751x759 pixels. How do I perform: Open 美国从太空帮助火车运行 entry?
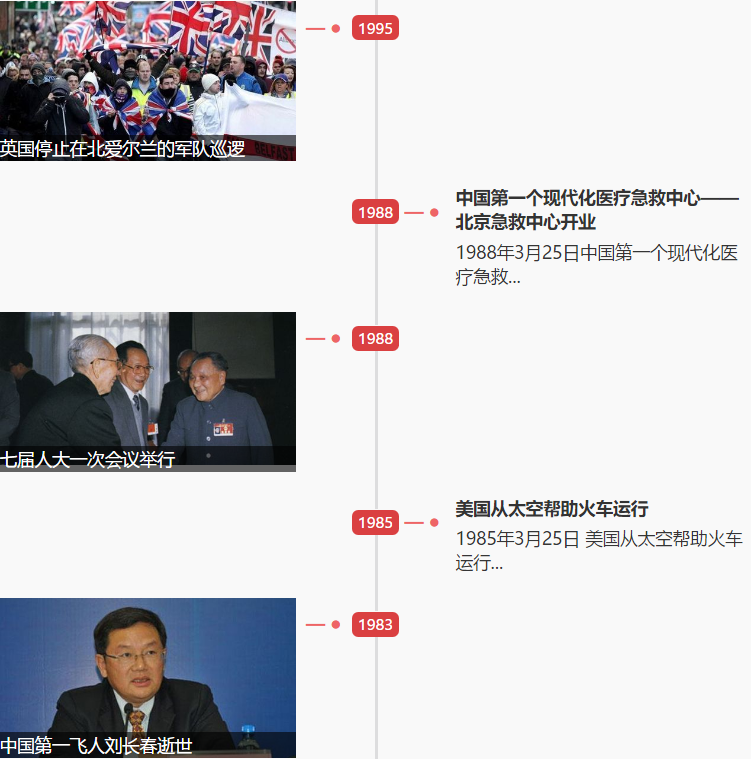click(552, 509)
